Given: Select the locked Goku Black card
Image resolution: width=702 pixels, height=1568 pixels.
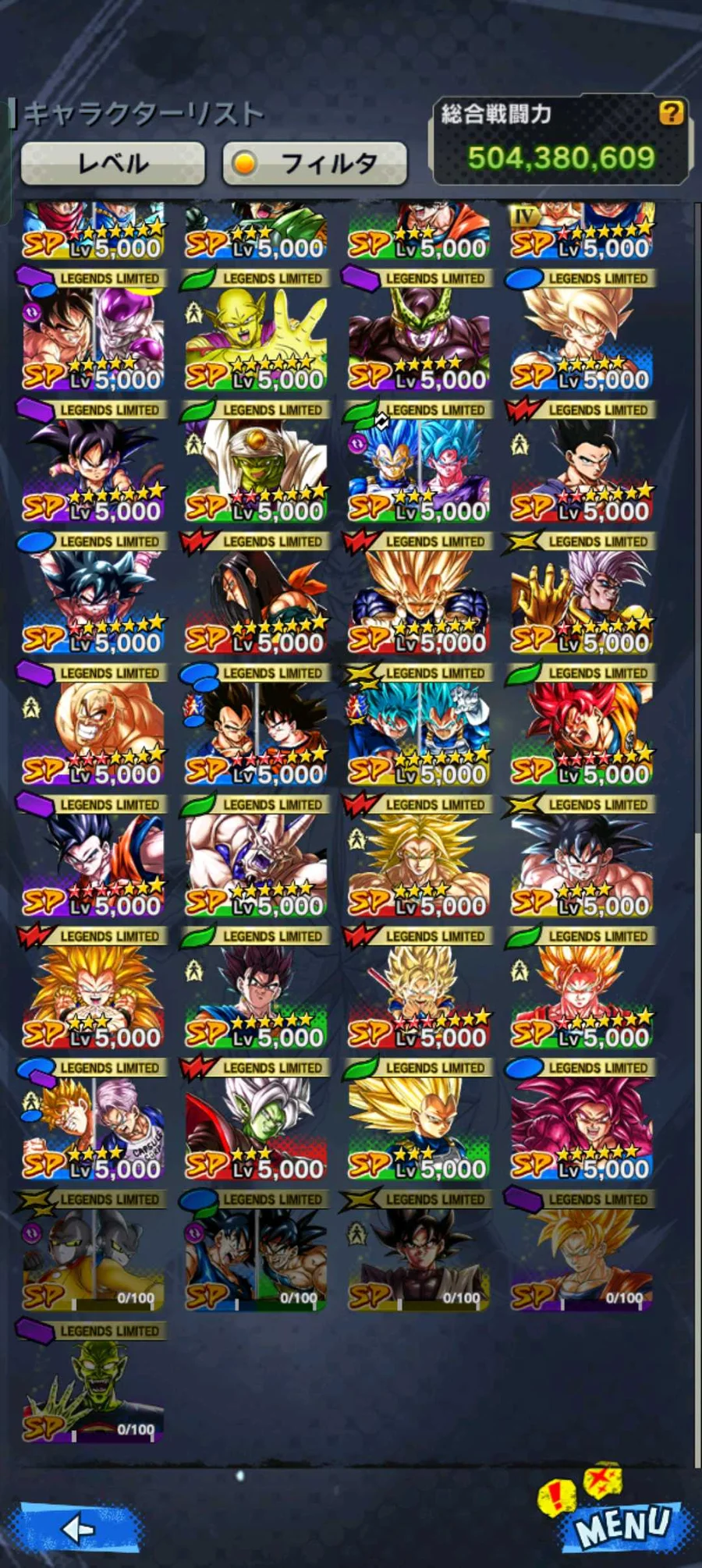Looking at the screenshot, I should (419, 1258).
